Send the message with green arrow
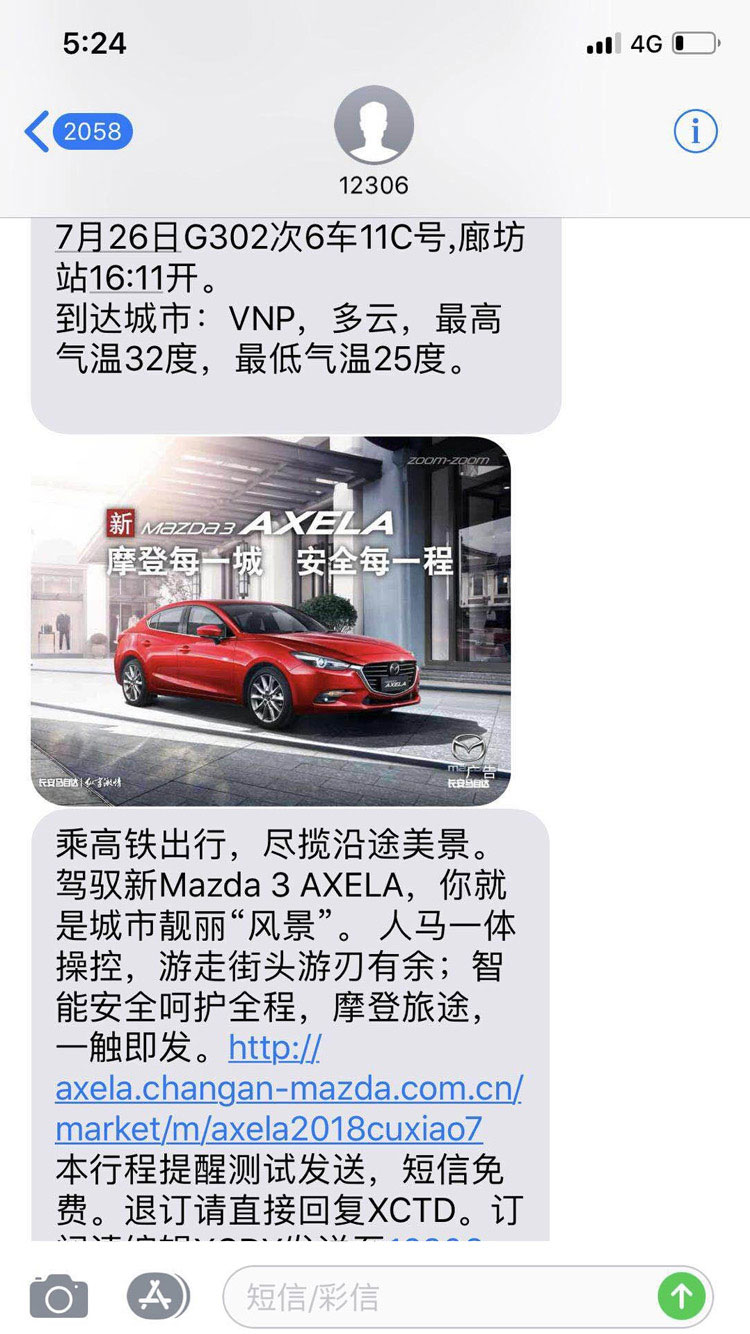The width and height of the screenshot is (750, 1334). pos(681,1297)
